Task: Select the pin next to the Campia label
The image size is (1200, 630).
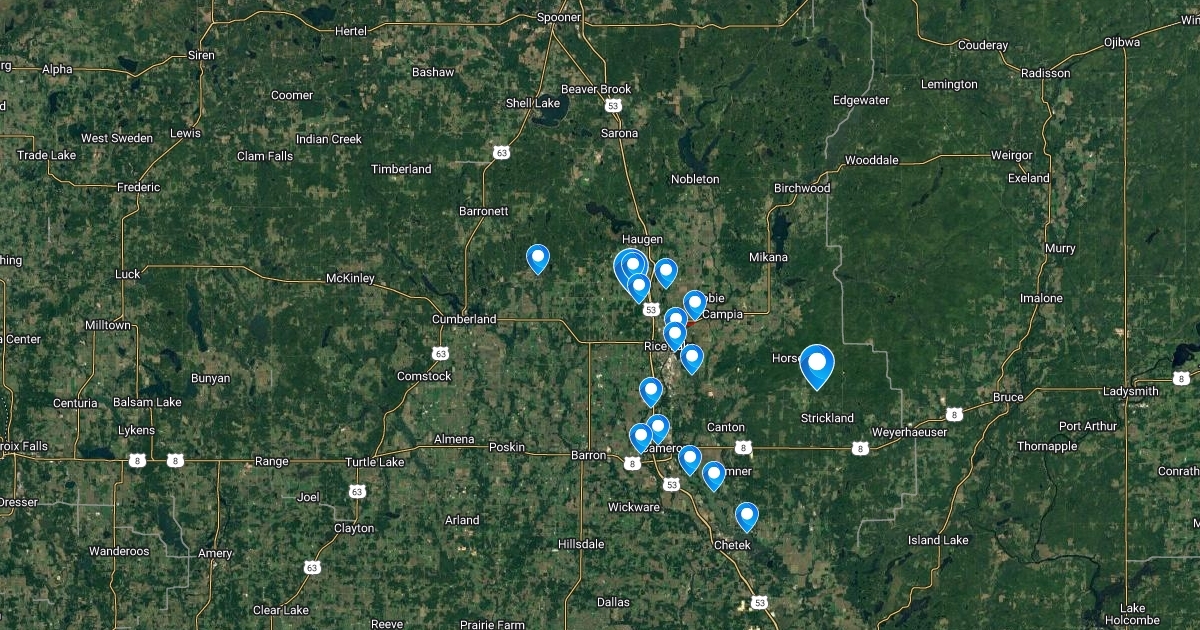Action: [x=695, y=303]
